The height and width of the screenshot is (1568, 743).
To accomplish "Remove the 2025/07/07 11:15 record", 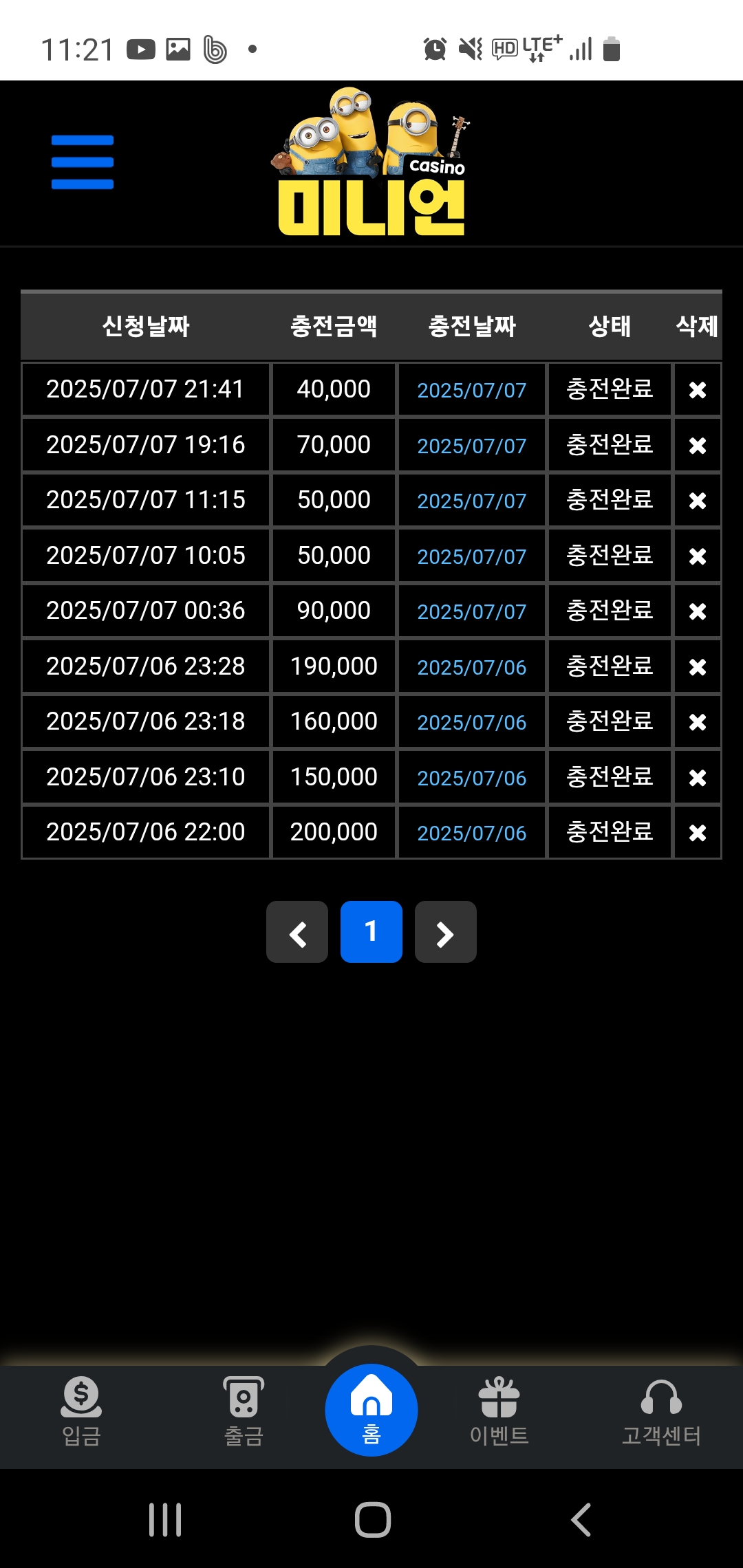I will [x=698, y=501].
